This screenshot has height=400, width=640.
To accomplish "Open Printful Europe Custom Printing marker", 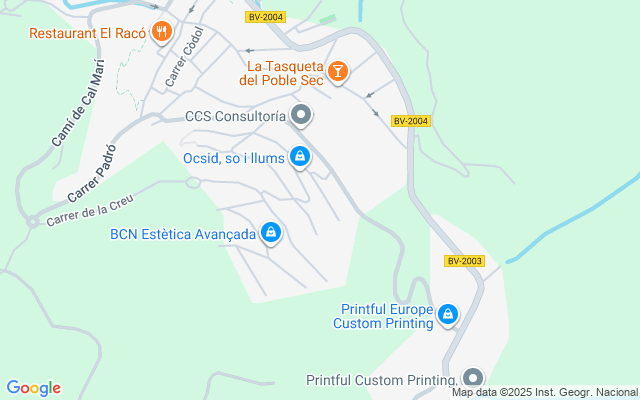I will coord(448,315).
